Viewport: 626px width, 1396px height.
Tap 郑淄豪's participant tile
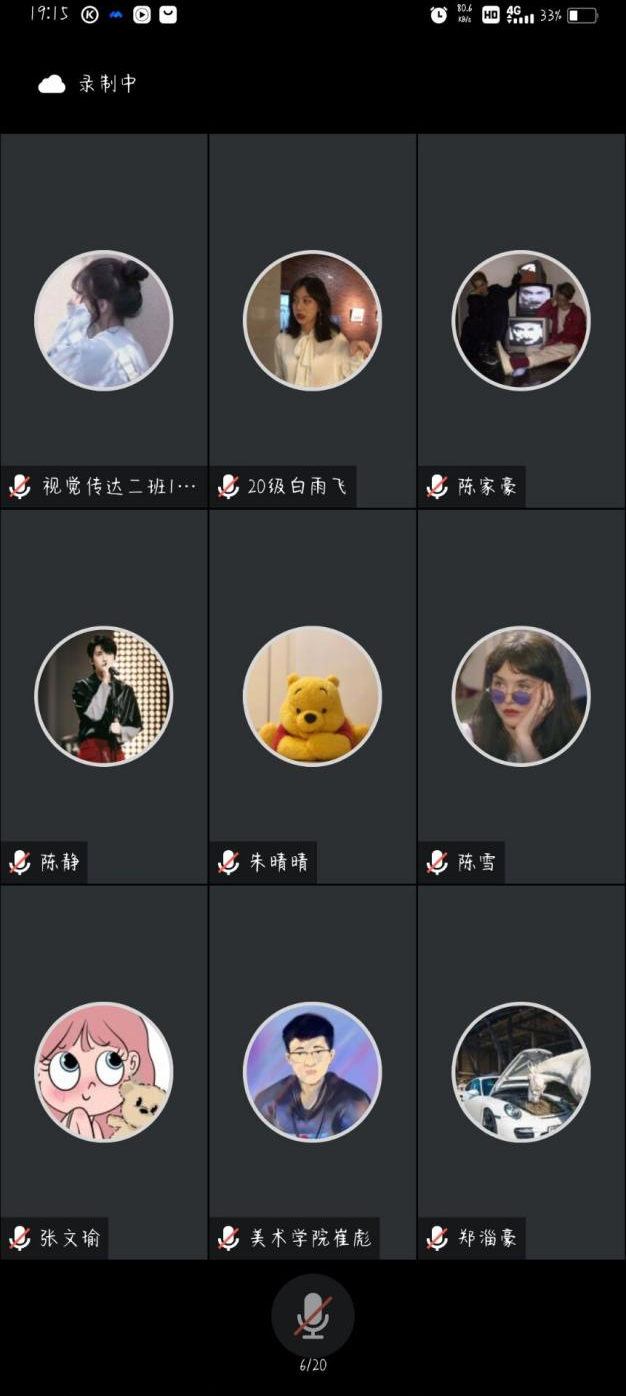point(521,1072)
